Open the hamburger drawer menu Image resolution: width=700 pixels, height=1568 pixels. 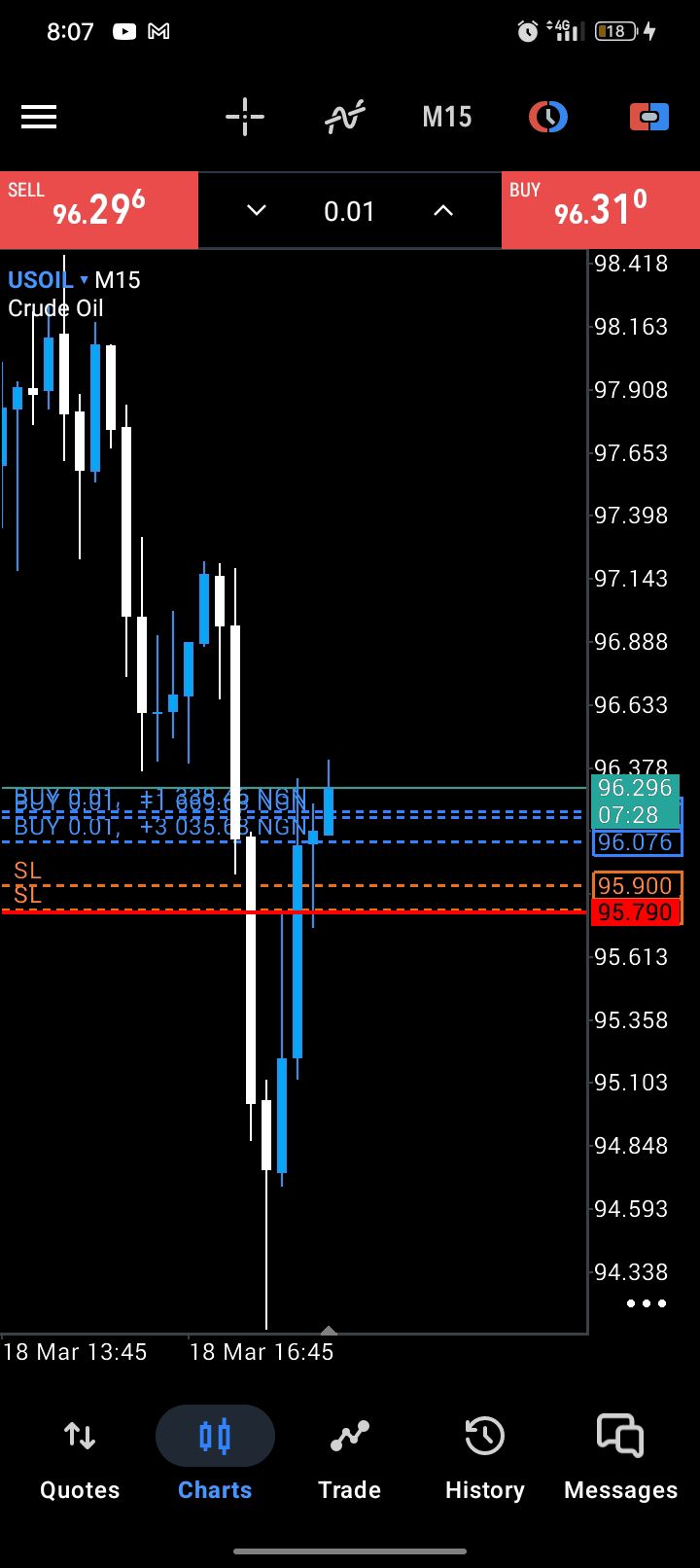click(39, 118)
